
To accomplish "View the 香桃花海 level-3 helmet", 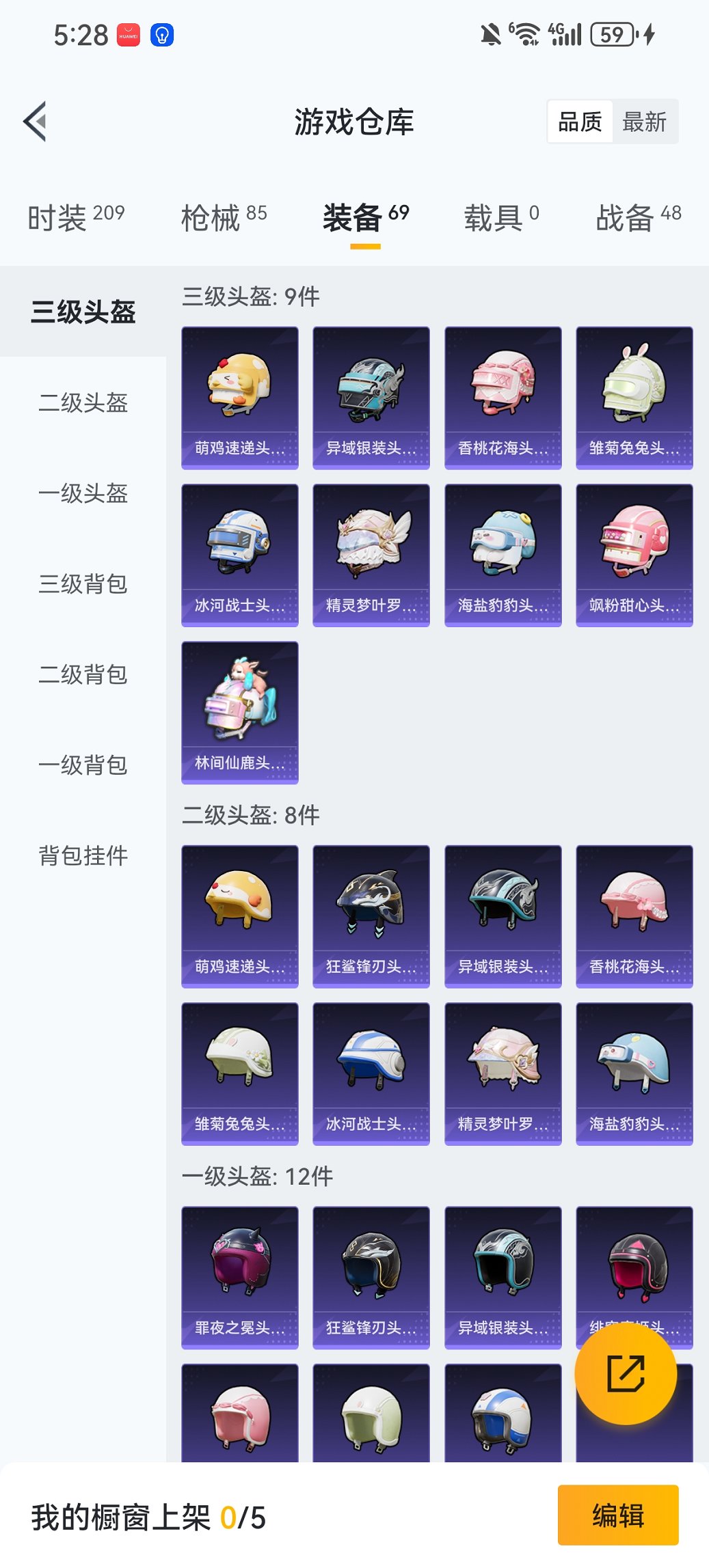I will [x=503, y=396].
